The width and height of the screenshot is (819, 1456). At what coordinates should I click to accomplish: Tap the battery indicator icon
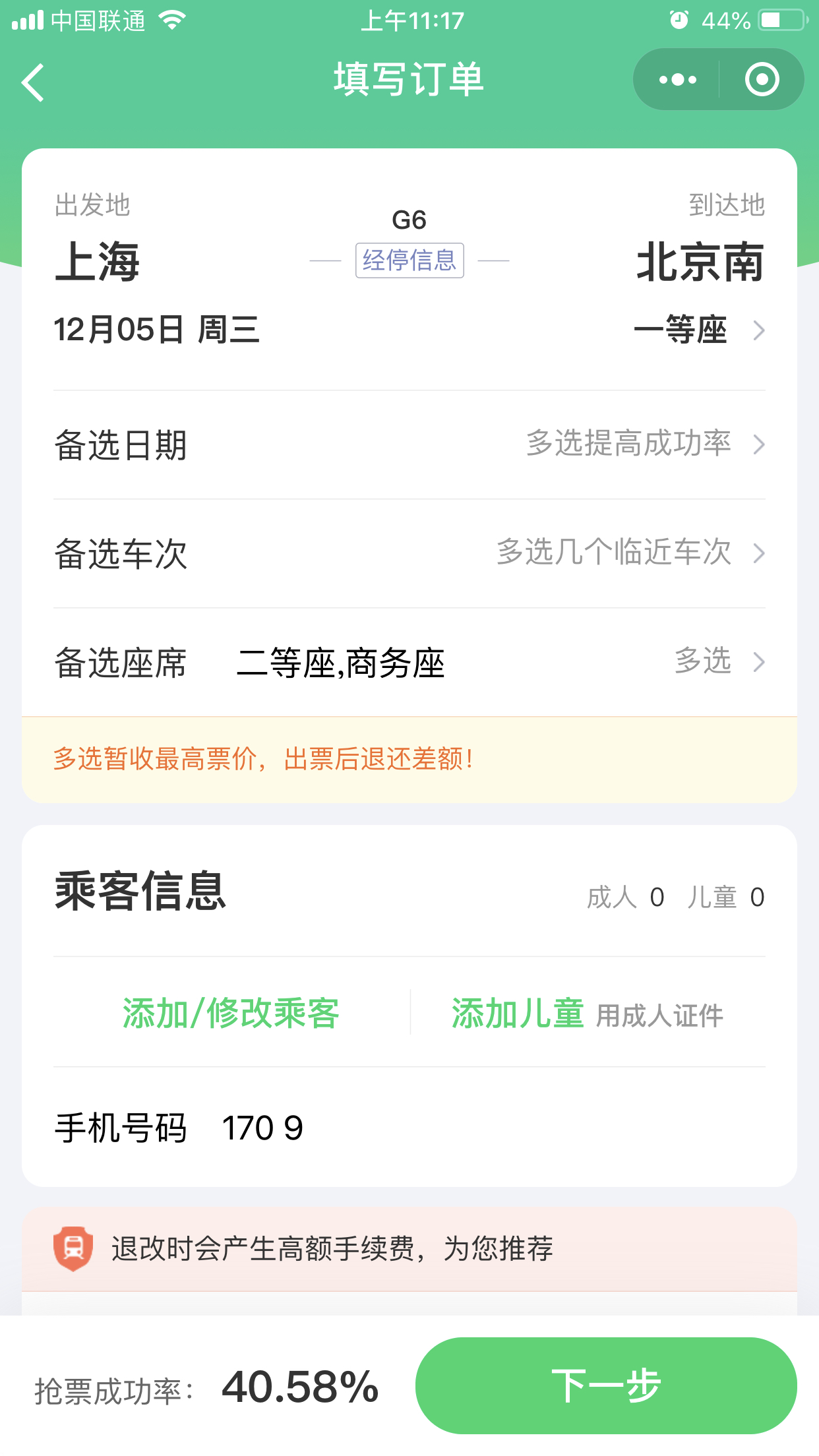click(781, 20)
